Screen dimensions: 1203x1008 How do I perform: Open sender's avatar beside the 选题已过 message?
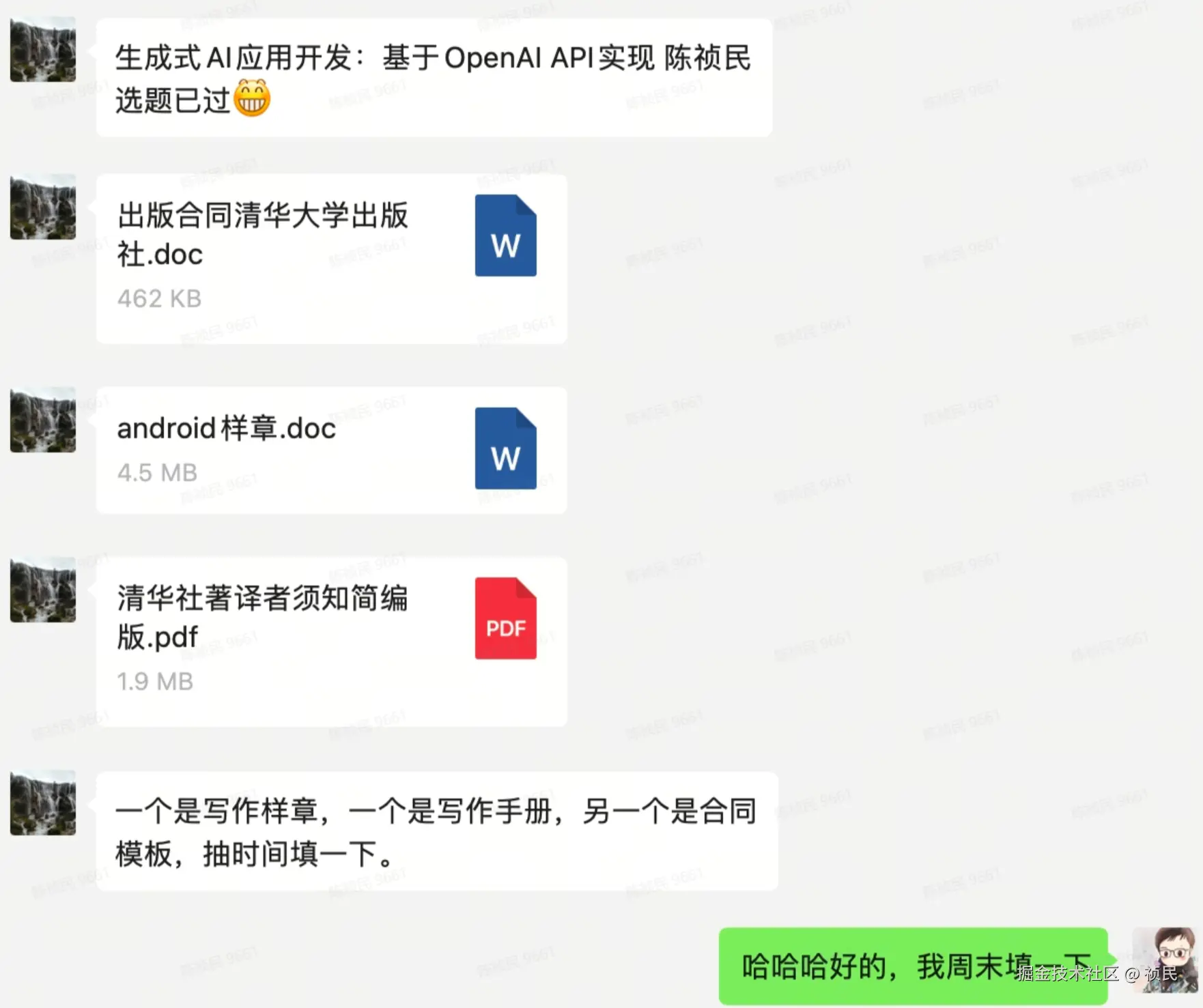(x=43, y=50)
